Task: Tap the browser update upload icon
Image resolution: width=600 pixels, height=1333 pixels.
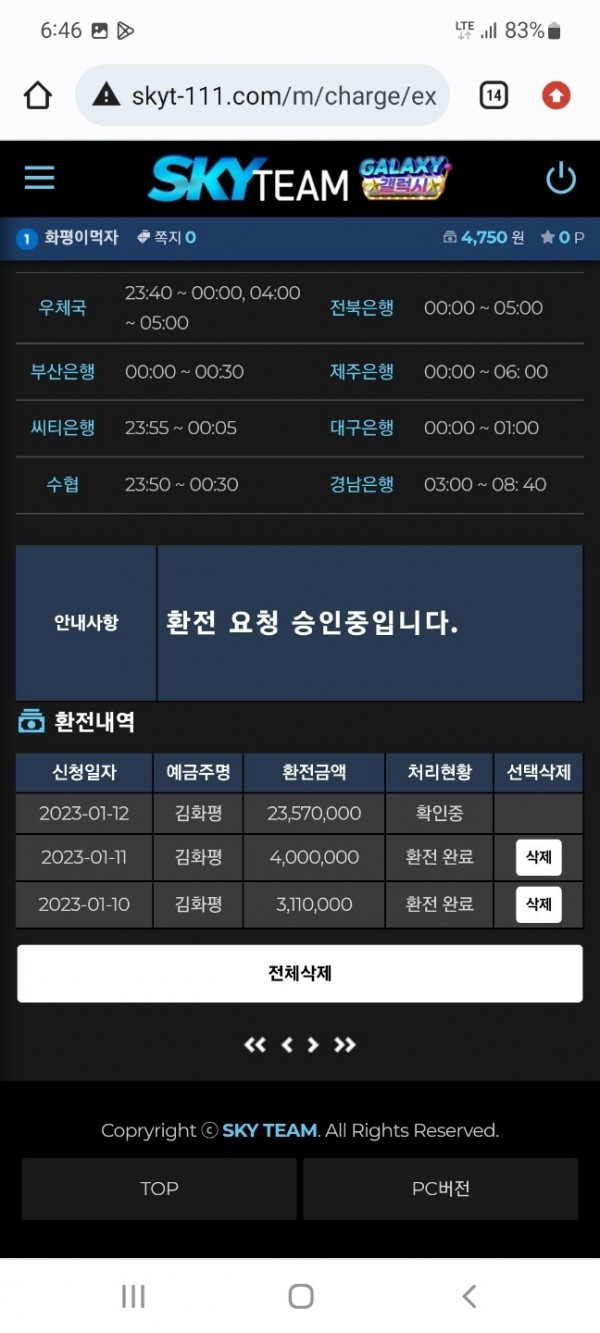Action: (556, 96)
